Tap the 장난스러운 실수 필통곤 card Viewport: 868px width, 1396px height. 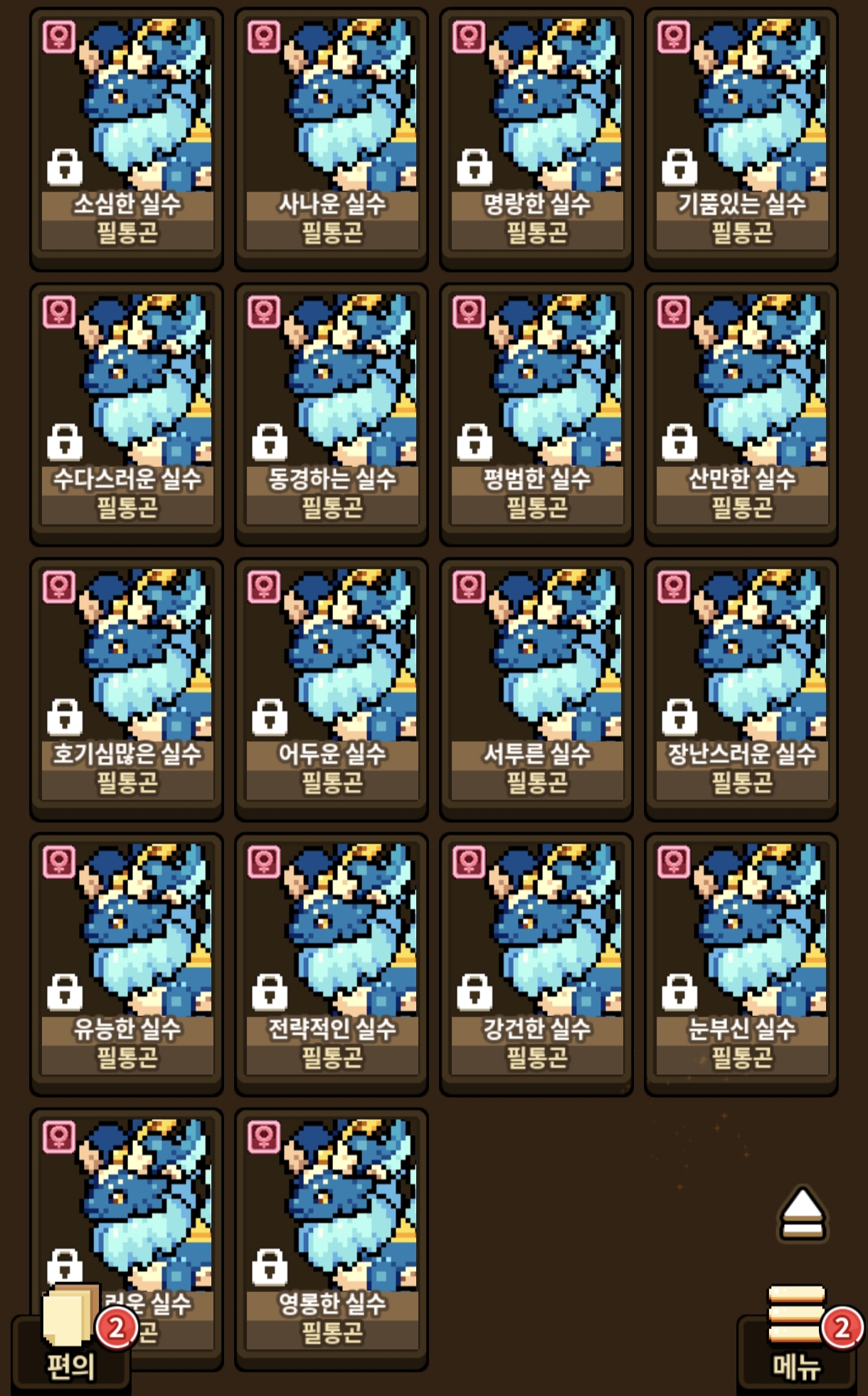(741, 689)
